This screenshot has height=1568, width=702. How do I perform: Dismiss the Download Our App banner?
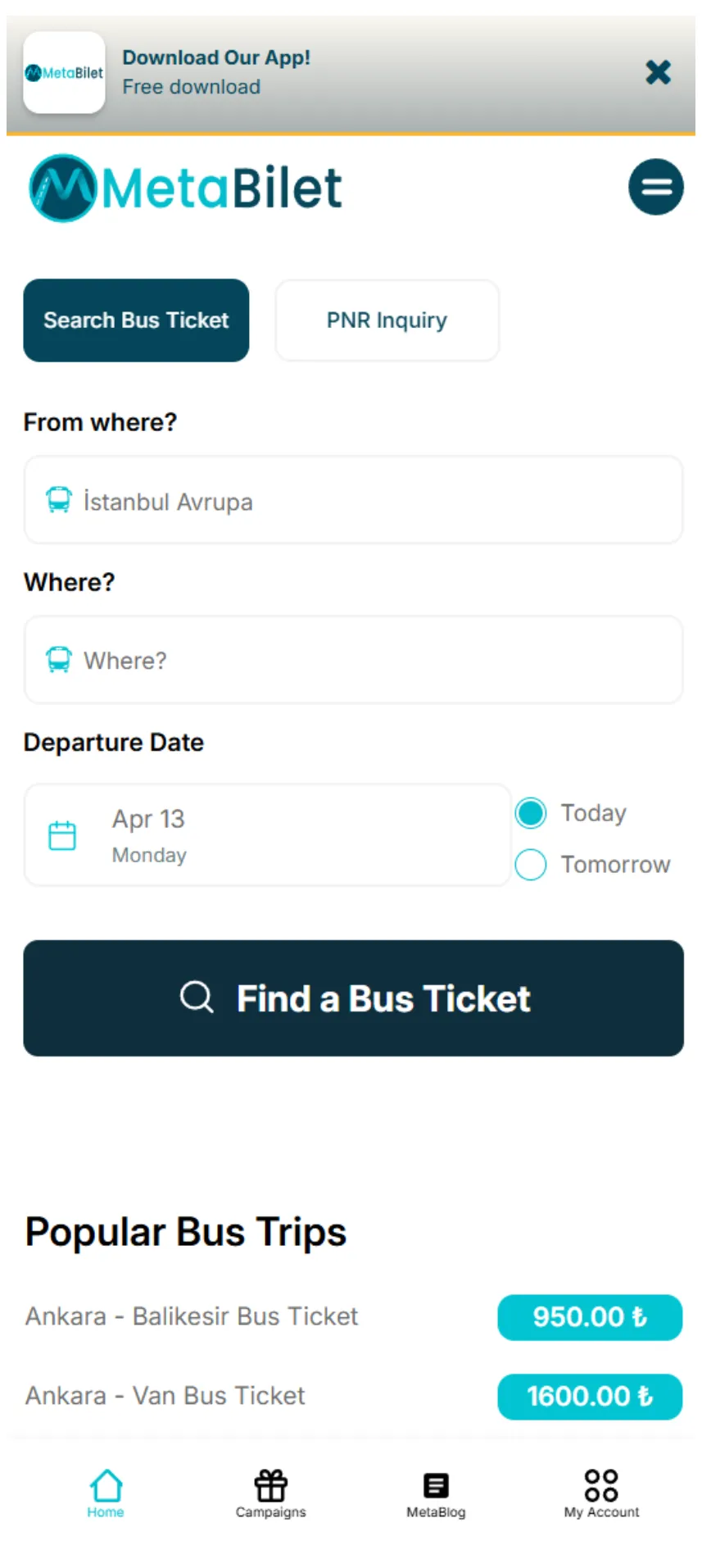(658, 72)
